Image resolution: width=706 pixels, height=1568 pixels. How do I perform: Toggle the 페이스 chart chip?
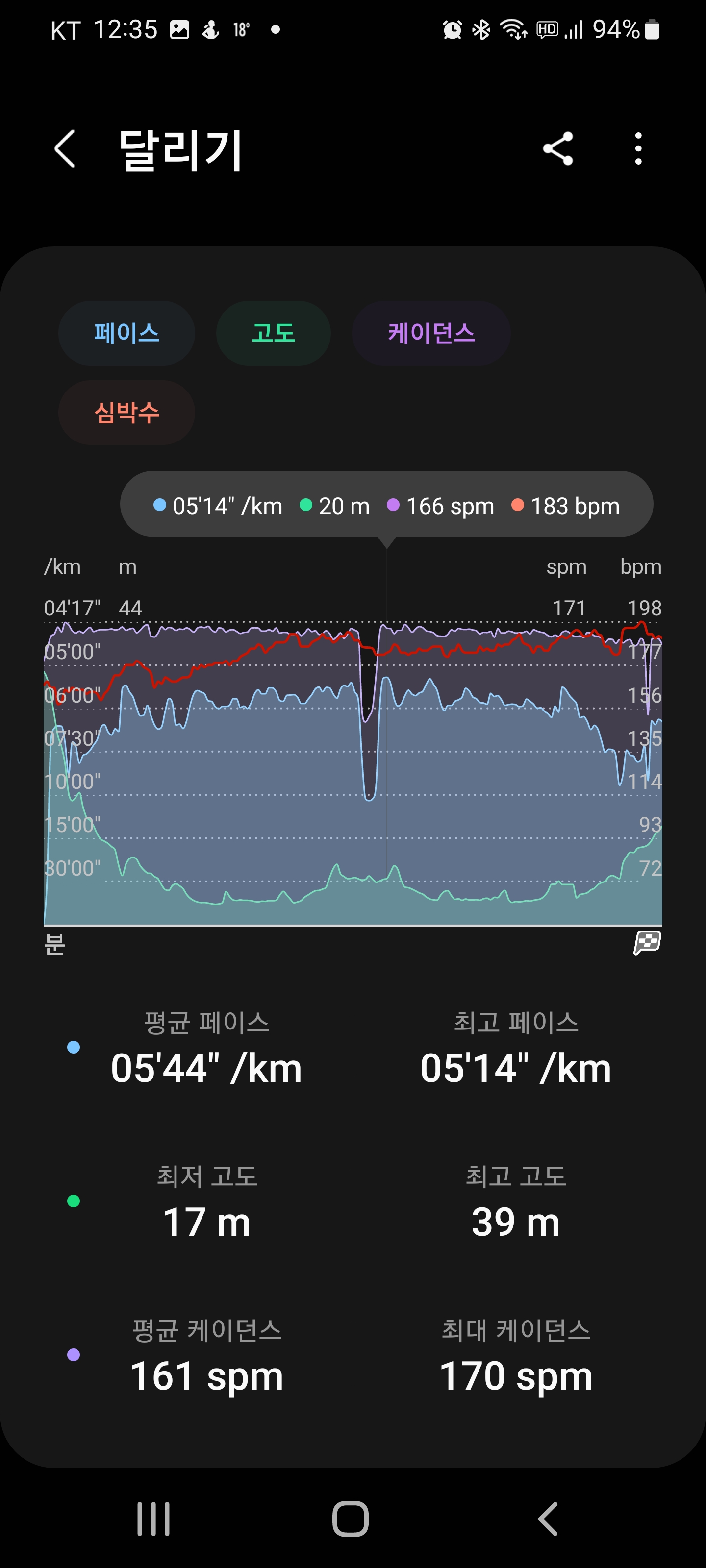tap(126, 333)
